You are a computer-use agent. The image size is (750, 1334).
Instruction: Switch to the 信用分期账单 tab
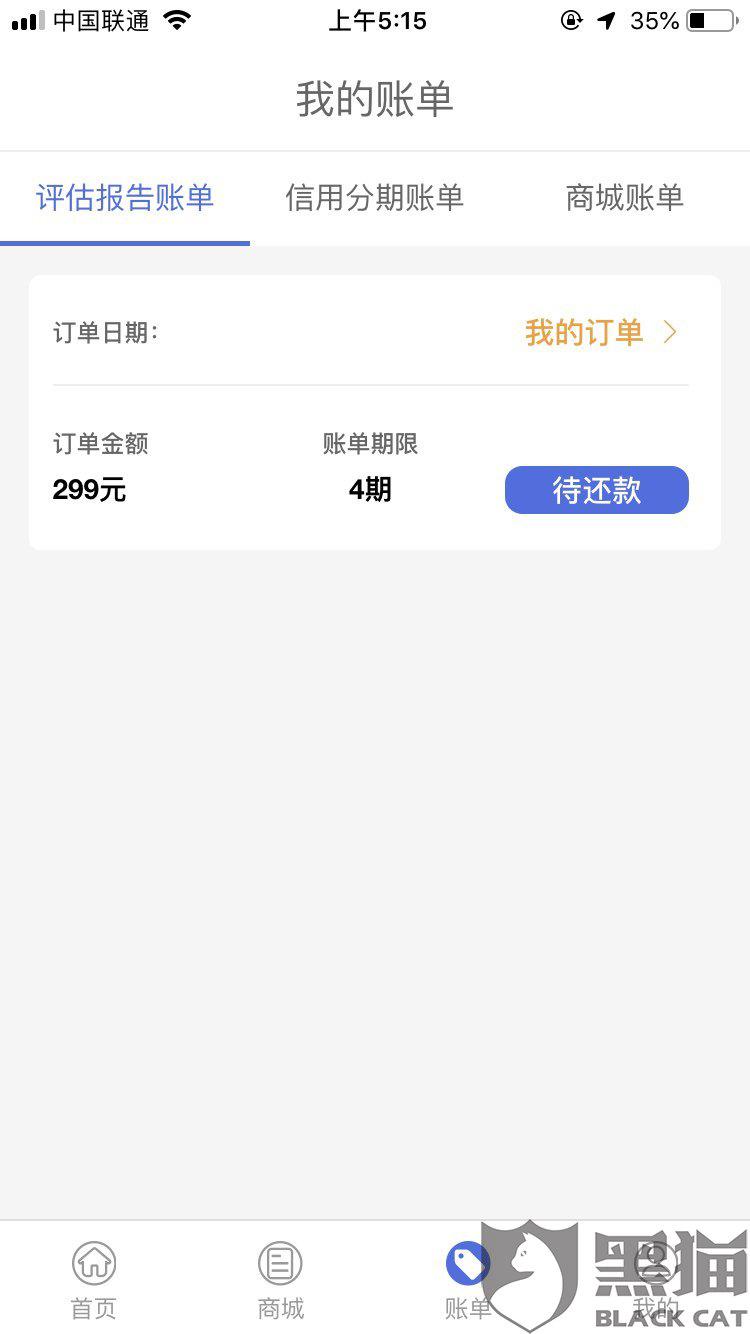coord(374,198)
